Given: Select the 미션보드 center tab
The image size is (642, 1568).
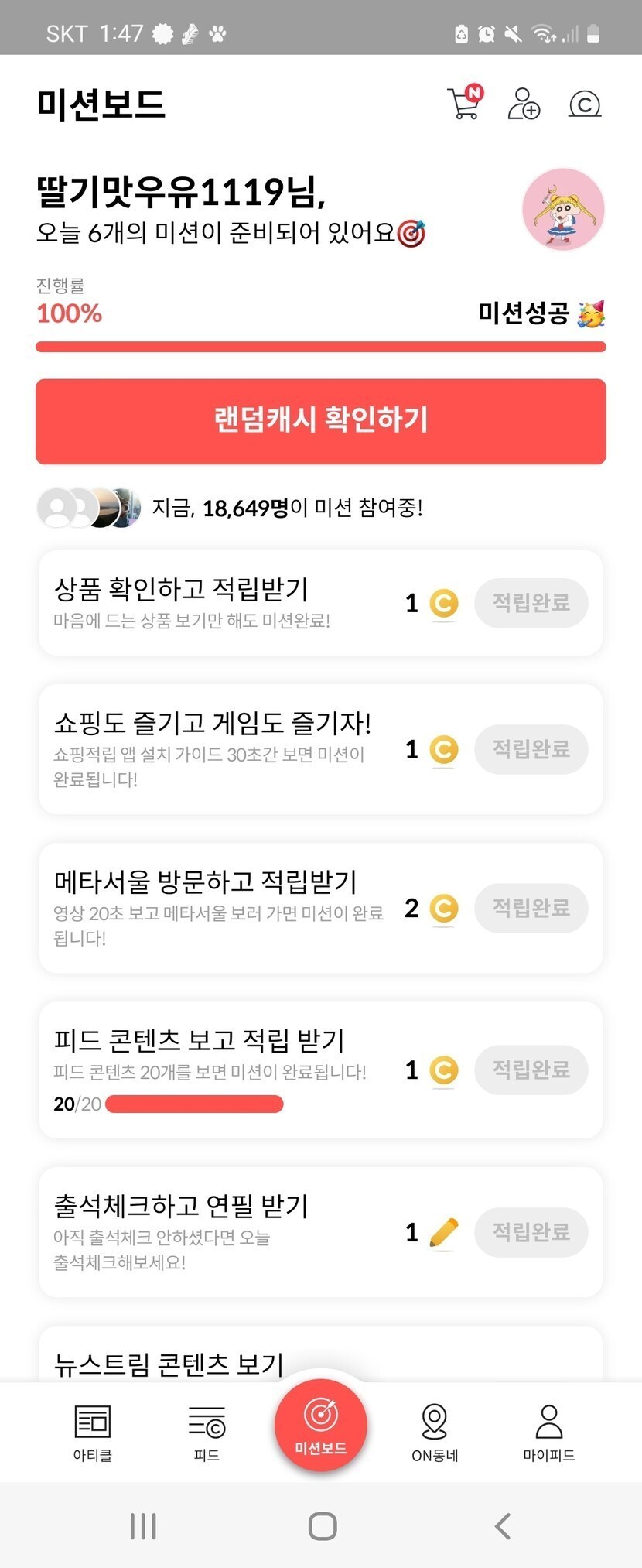Looking at the screenshot, I should [x=320, y=1426].
